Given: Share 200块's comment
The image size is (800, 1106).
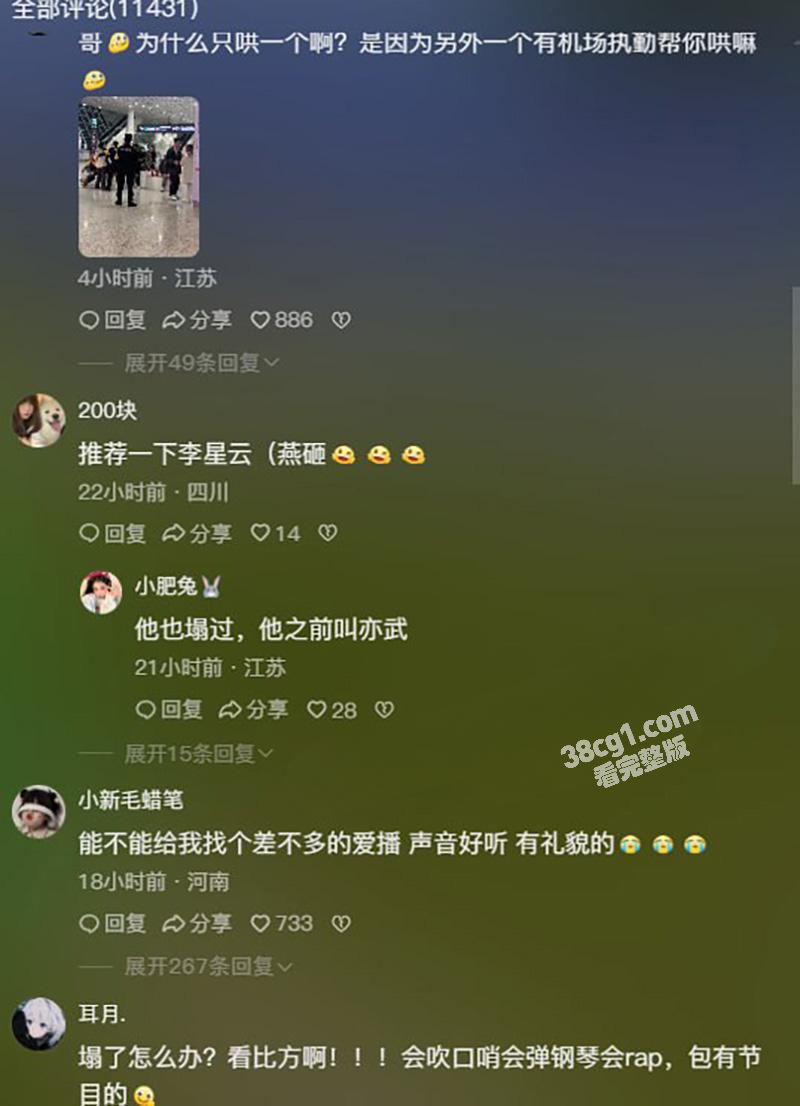Looking at the screenshot, I should pos(197,533).
